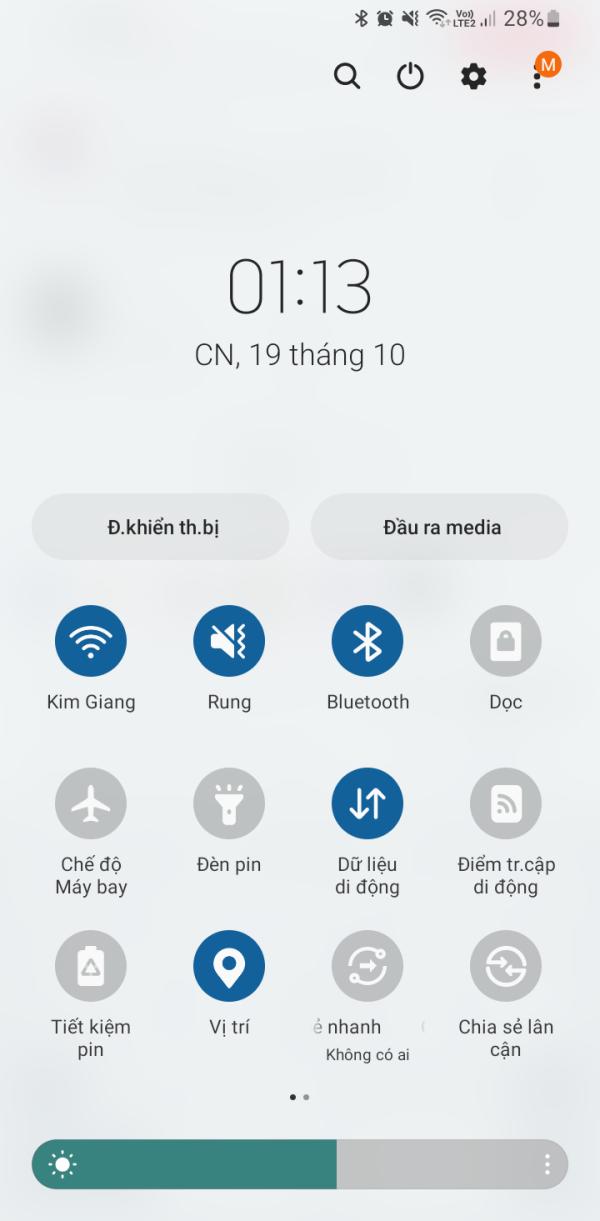Turn on Tiết kiệm pin

[x=91, y=966]
